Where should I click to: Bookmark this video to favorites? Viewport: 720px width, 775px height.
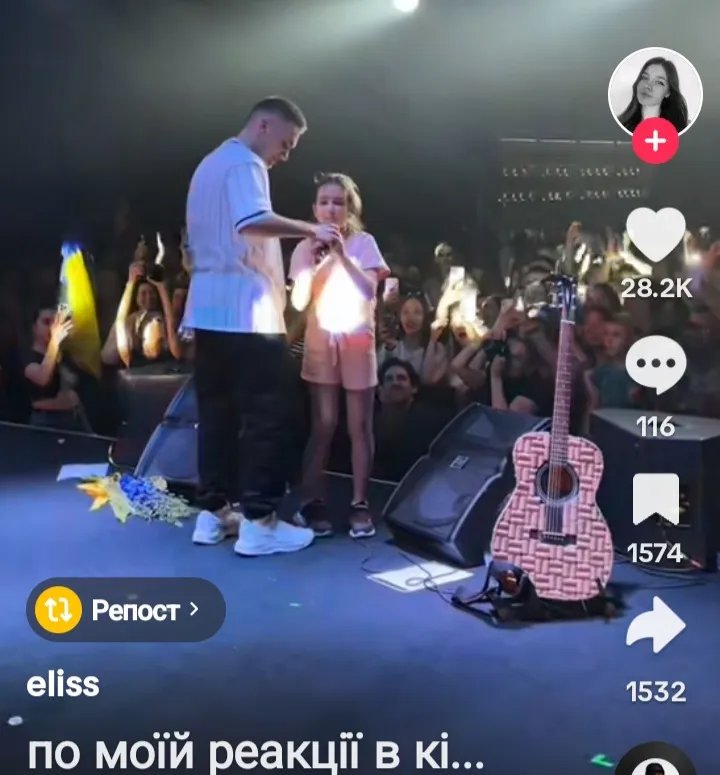(655, 499)
